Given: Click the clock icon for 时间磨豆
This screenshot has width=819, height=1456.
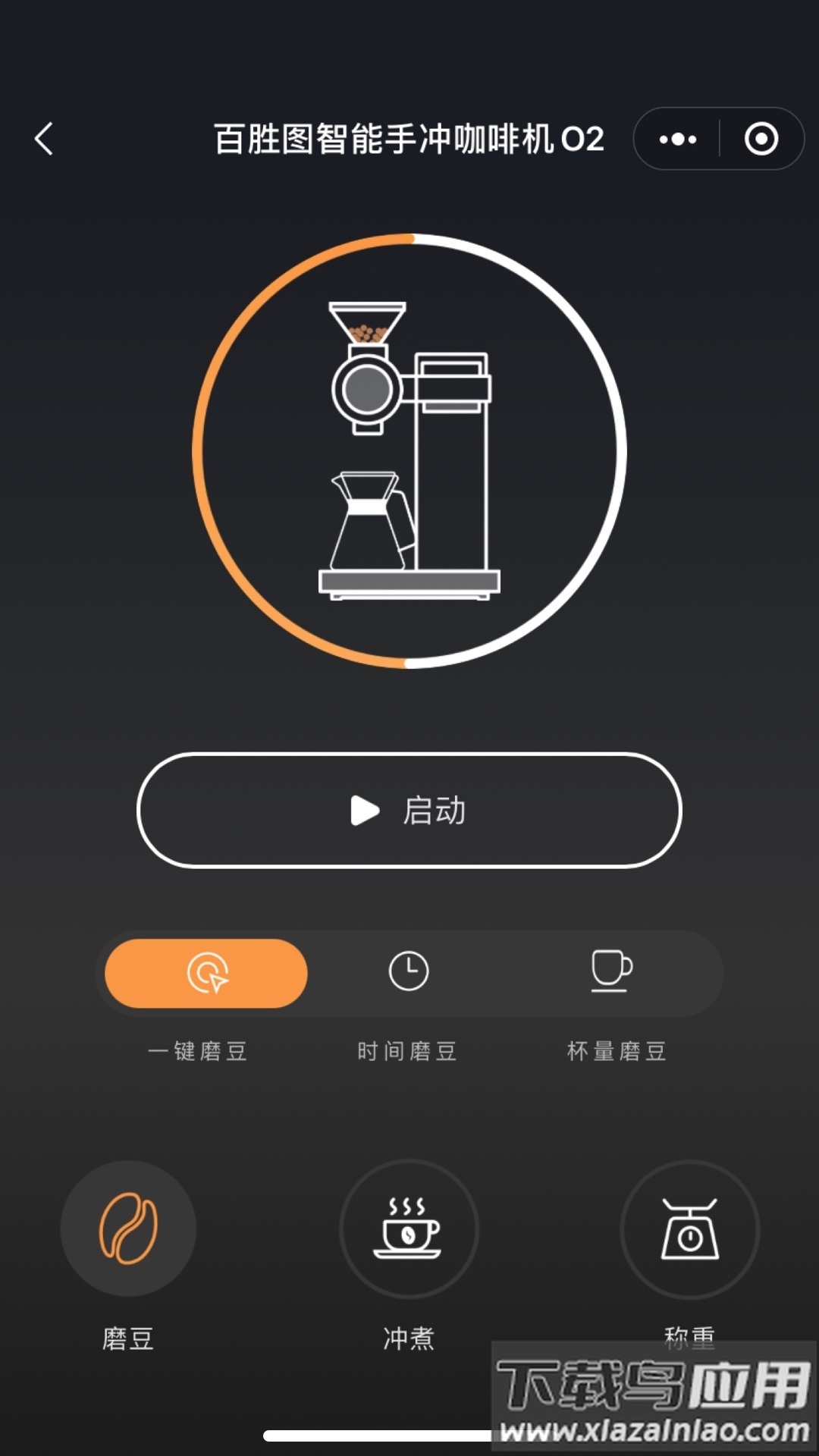Looking at the screenshot, I should click(409, 973).
